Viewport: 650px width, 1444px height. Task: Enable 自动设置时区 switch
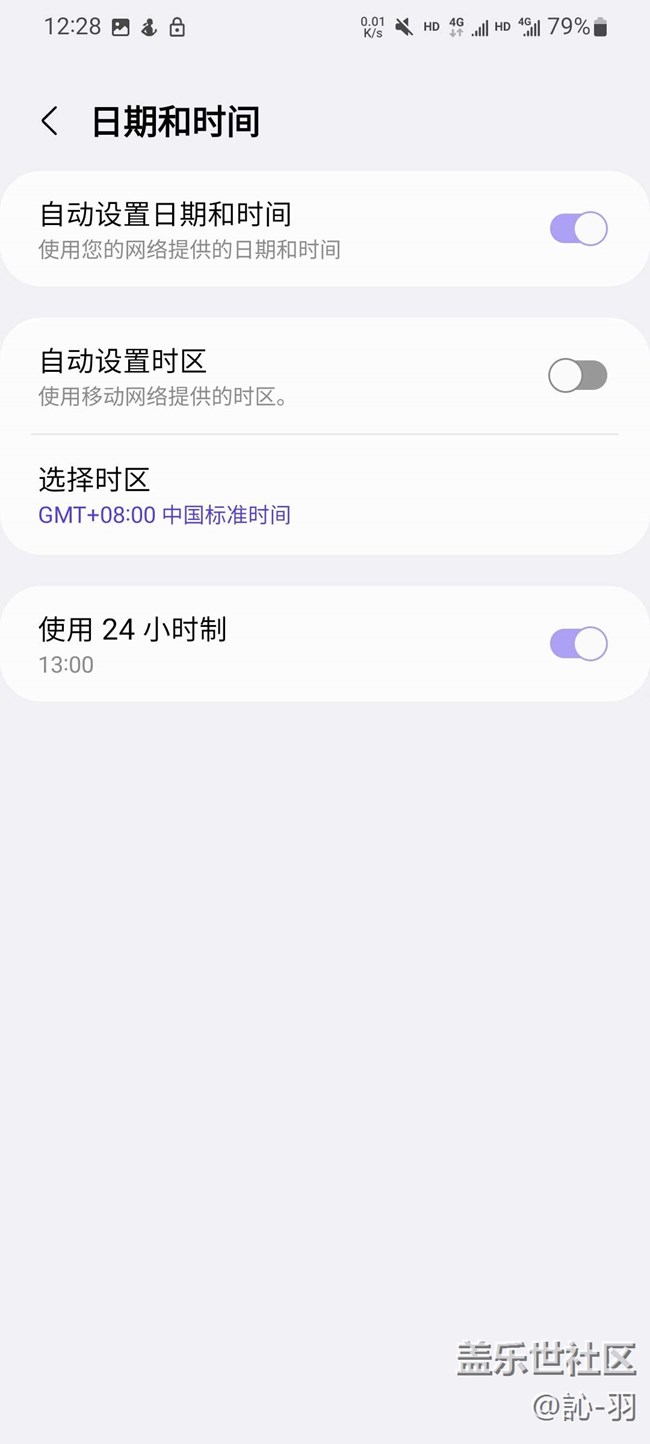click(x=578, y=376)
